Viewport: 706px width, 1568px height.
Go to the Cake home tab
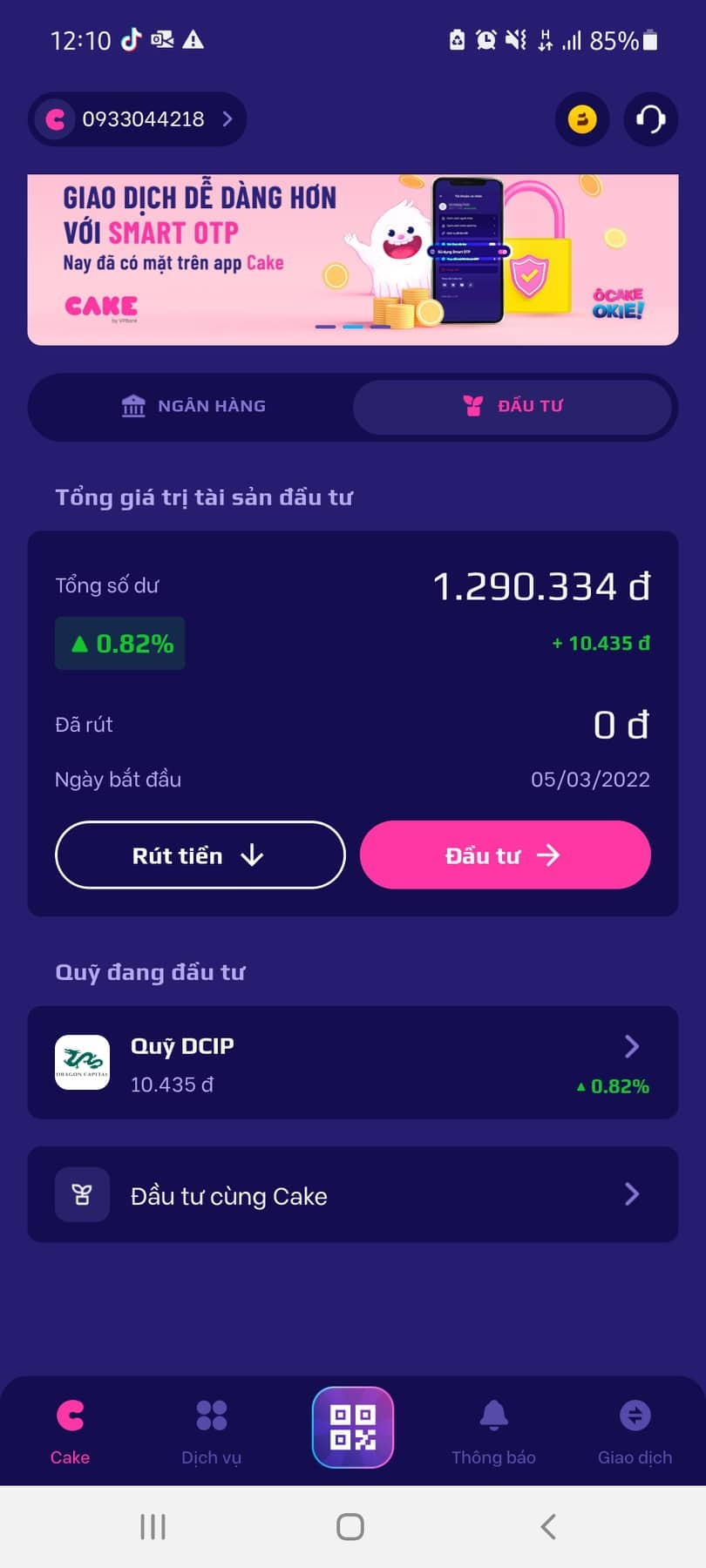pos(70,1430)
